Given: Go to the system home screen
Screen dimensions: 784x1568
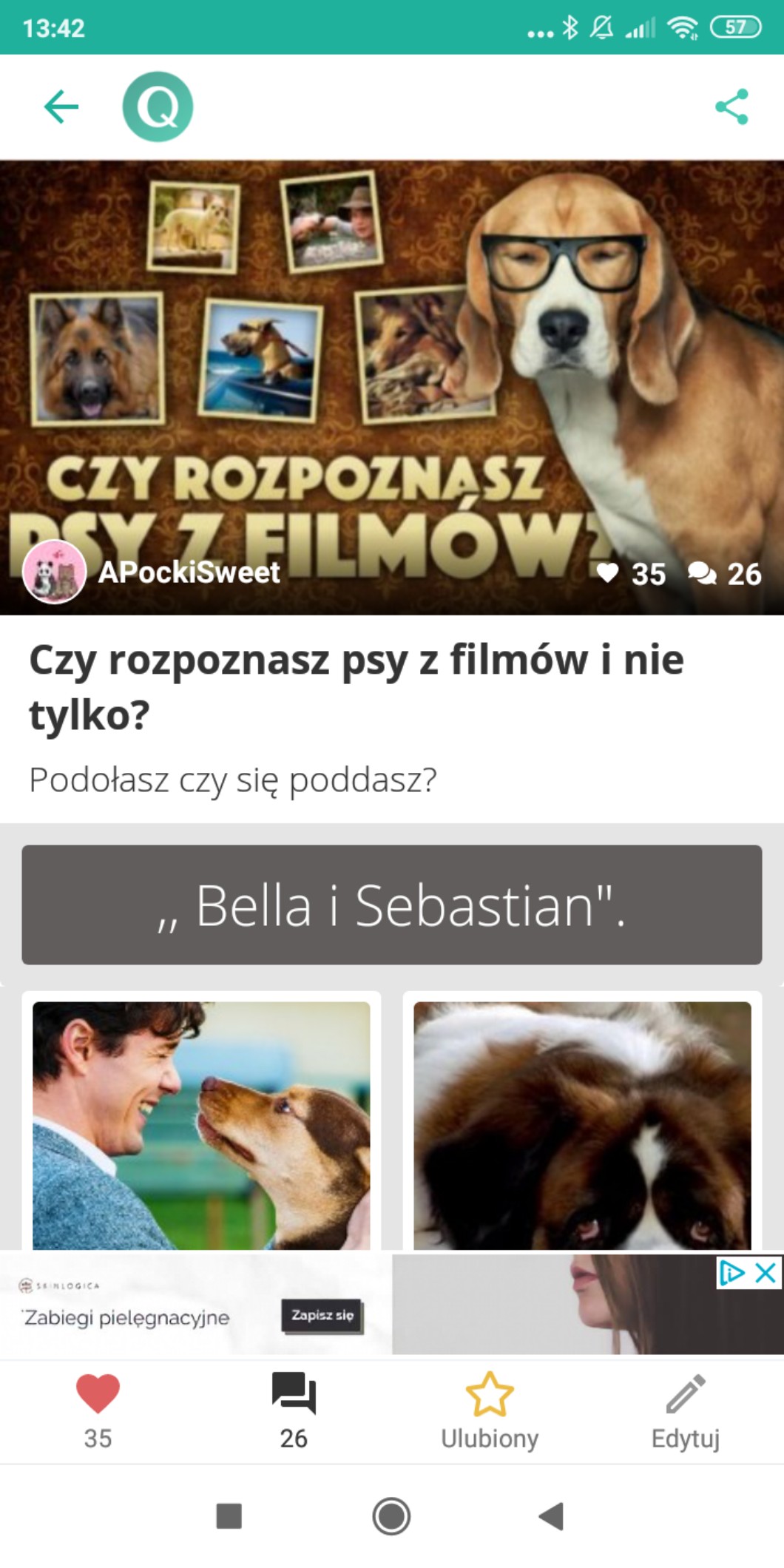Looking at the screenshot, I should pyautogui.click(x=391, y=1516).
